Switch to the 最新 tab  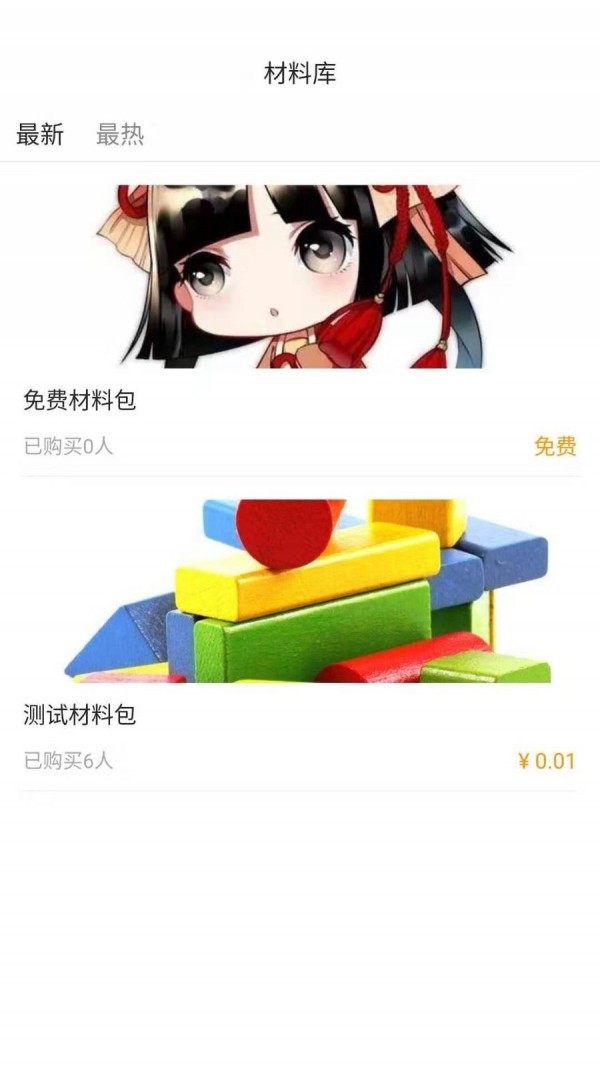tap(40, 135)
